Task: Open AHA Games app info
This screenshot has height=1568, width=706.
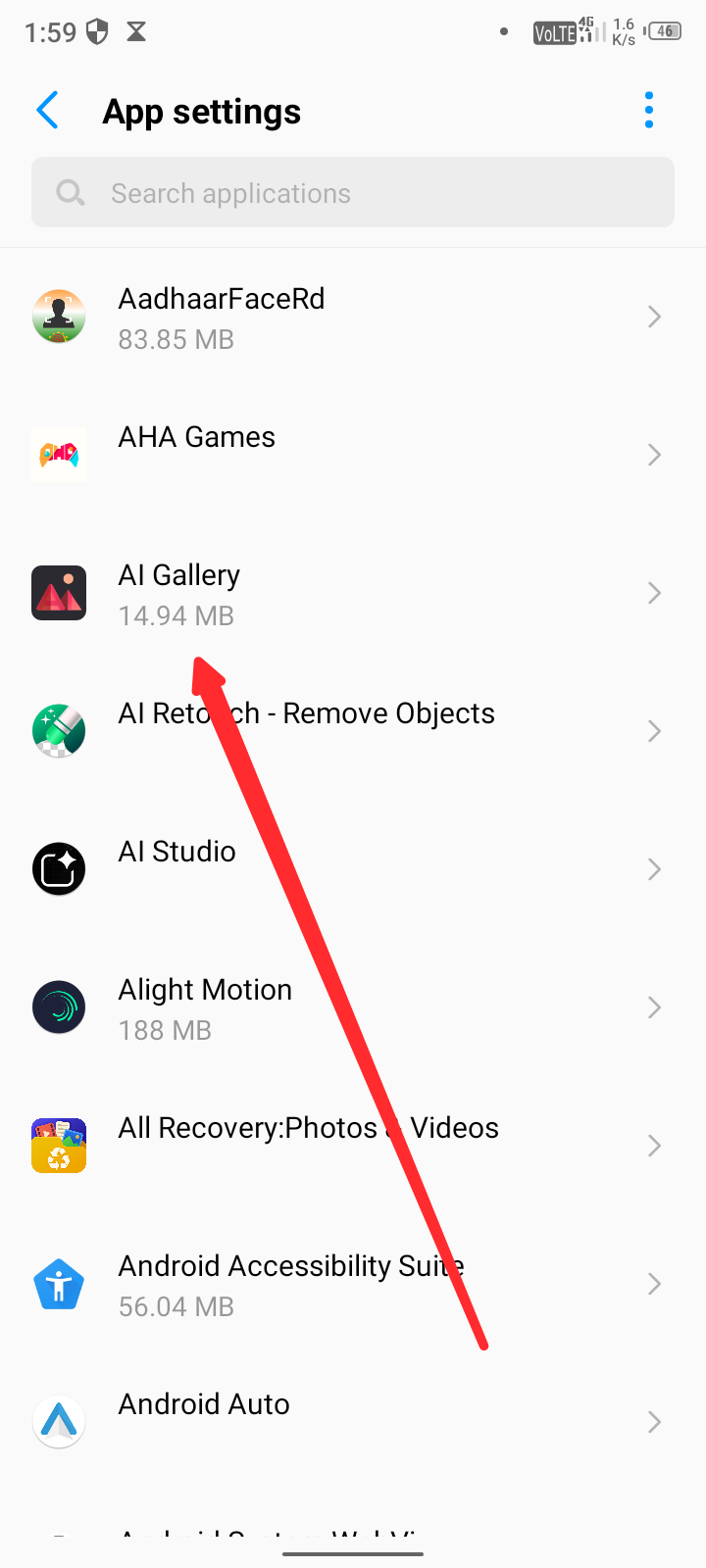Action: click(x=353, y=455)
